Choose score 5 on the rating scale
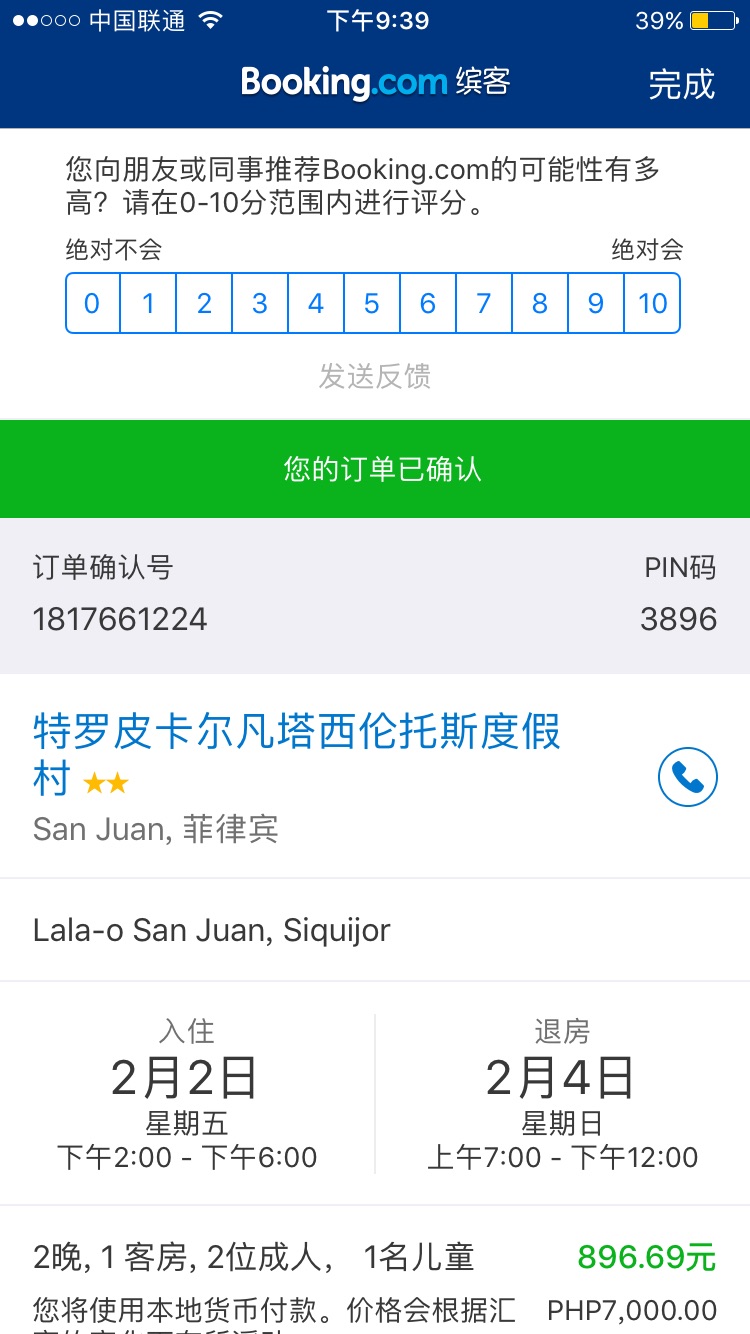This screenshot has height=1334, width=750. point(372,303)
